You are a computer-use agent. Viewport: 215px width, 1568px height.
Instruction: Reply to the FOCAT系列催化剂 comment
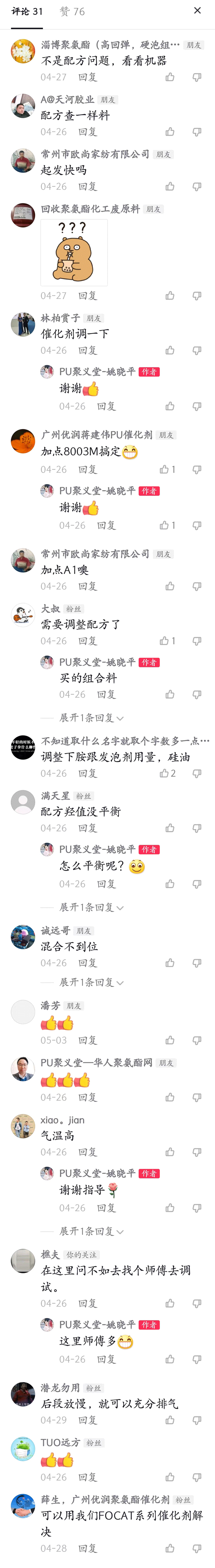pyautogui.click(x=87, y=1548)
